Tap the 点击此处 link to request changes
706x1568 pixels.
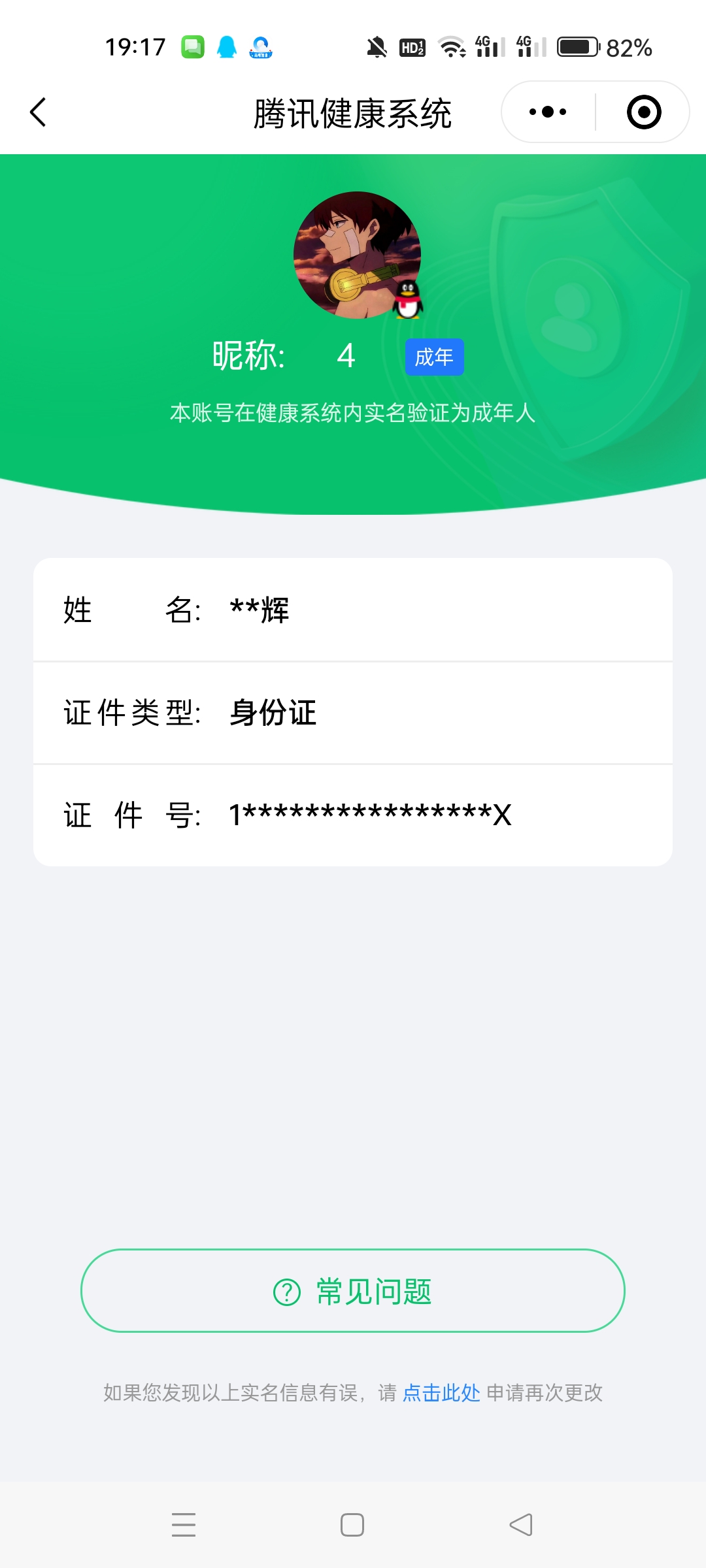[441, 1393]
